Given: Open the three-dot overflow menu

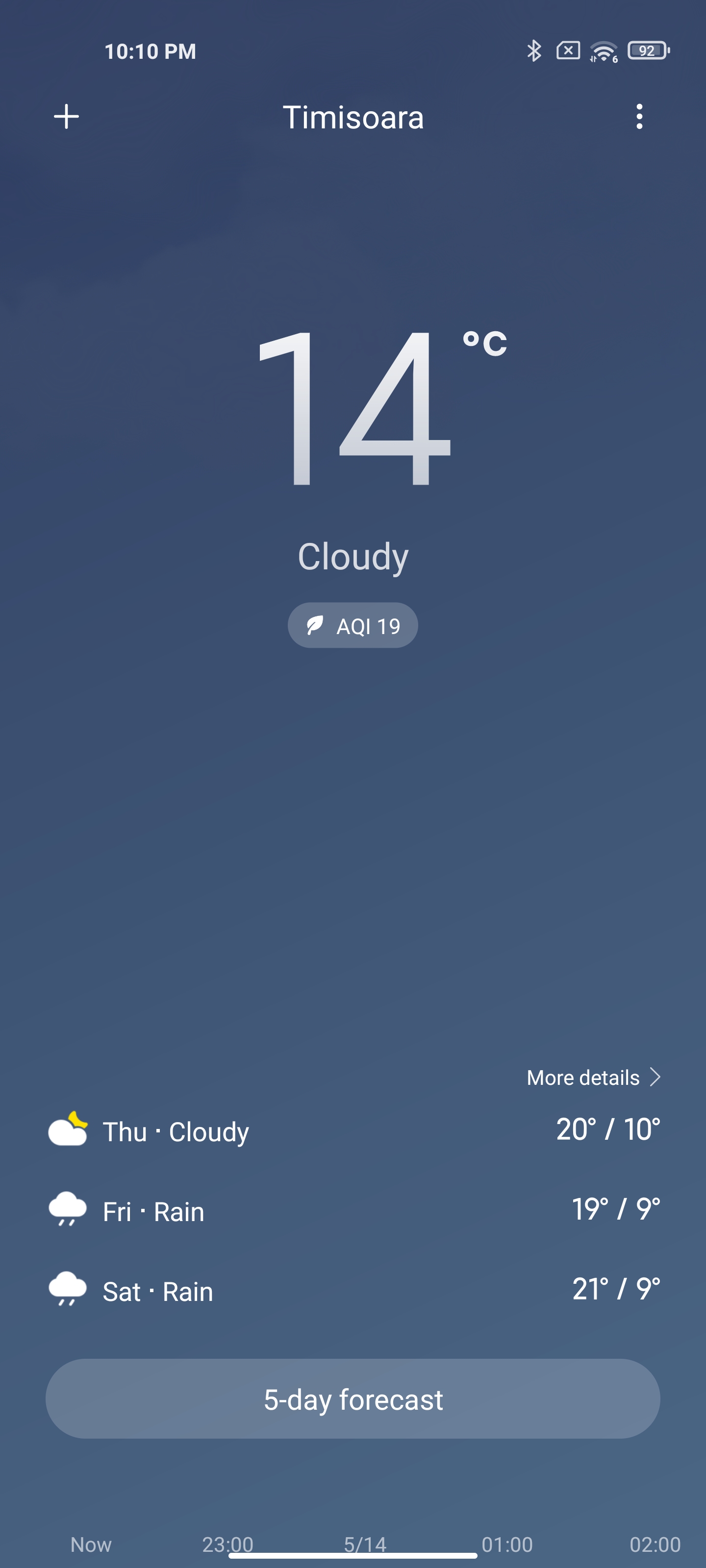Looking at the screenshot, I should [639, 116].
